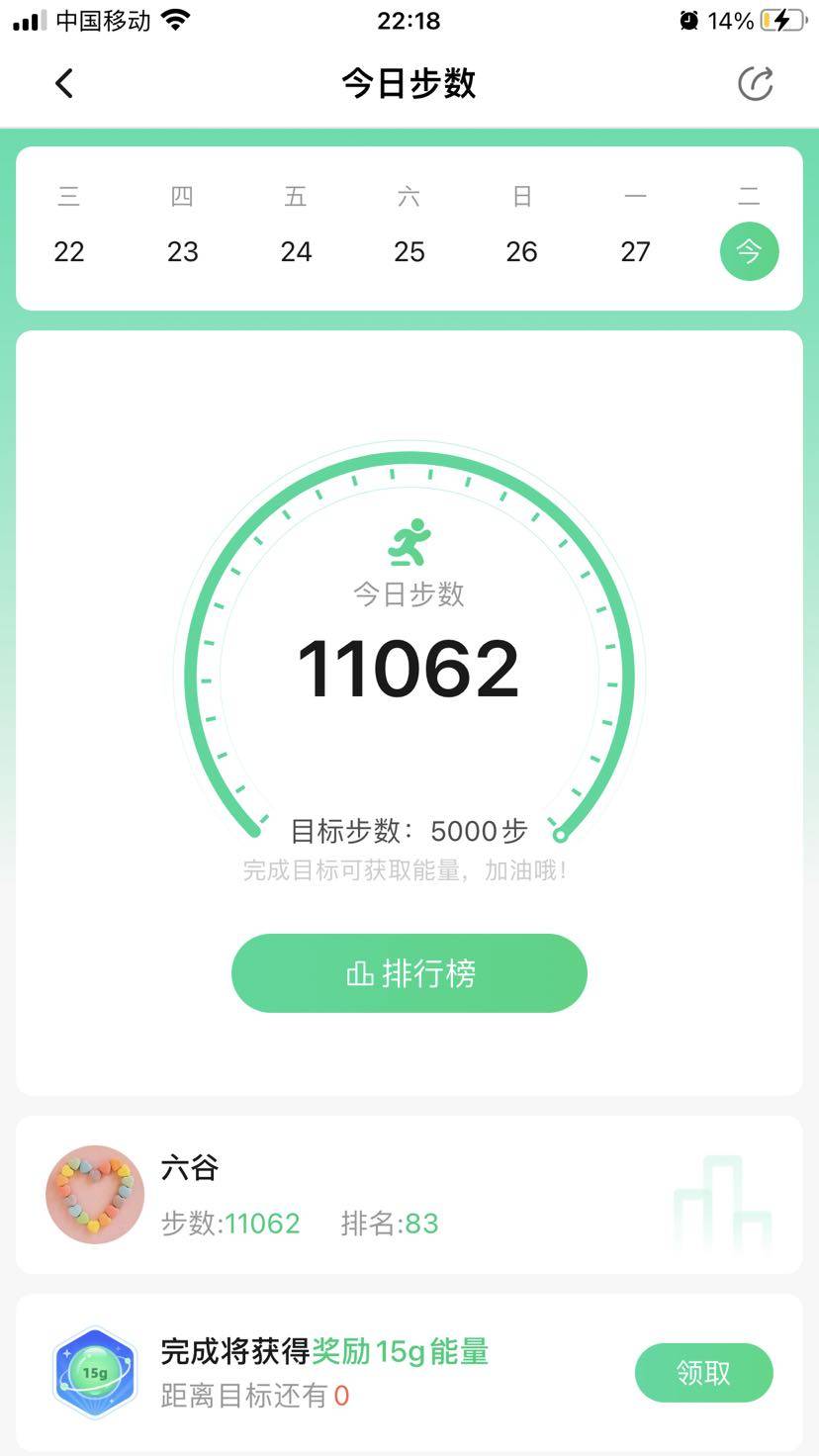The image size is (819, 1456).
Task: Tap 领取 to claim 15g energy
Action: [x=703, y=1372]
